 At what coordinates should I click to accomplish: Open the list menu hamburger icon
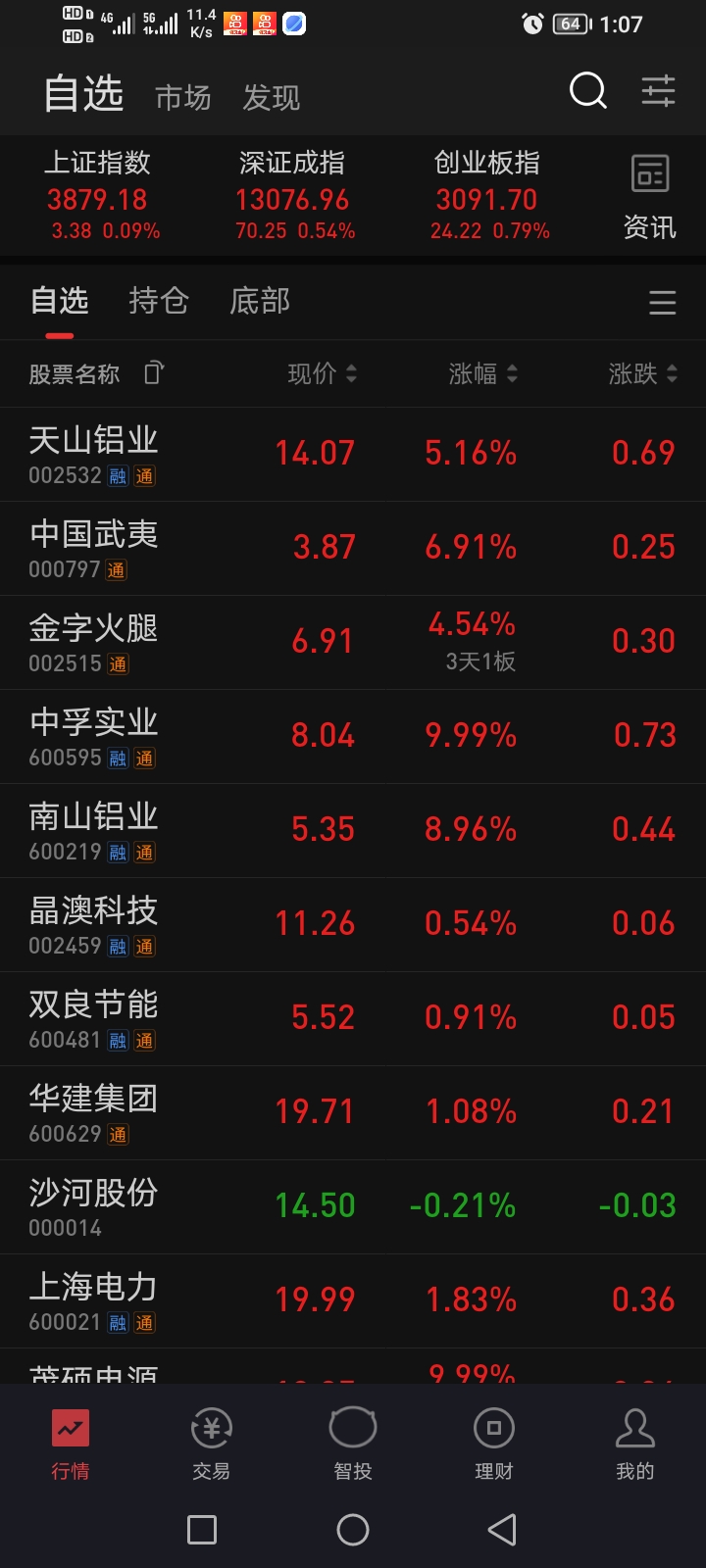click(662, 303)
